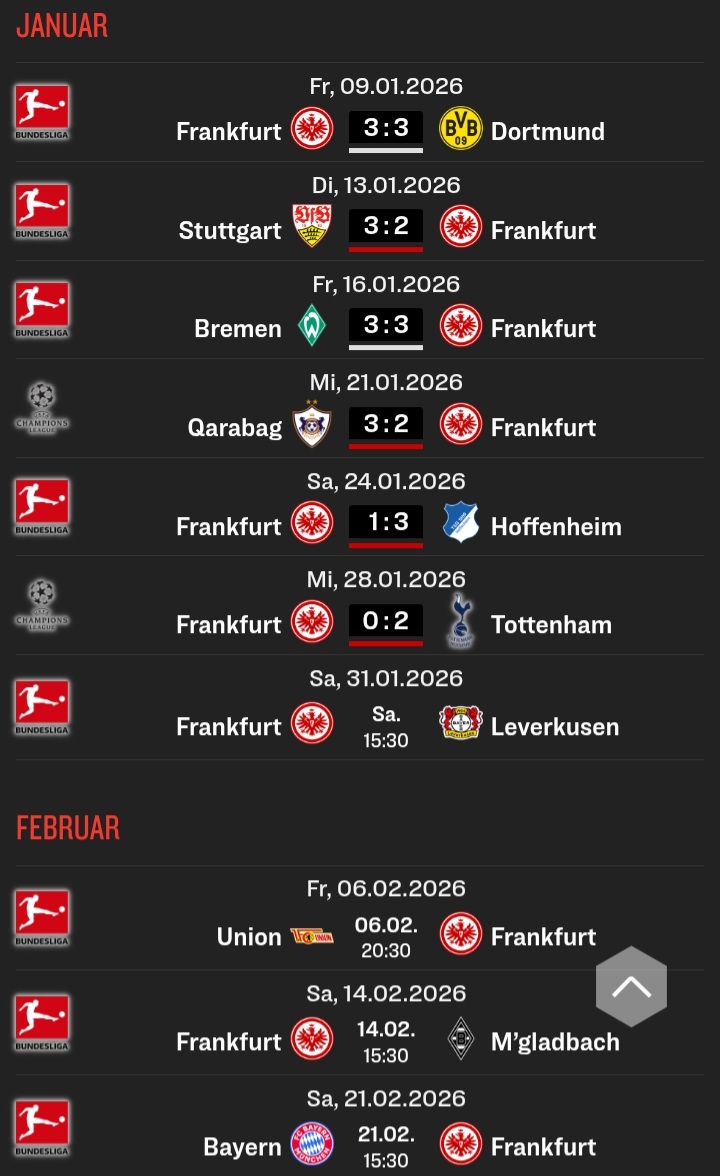
Task: View the Stuttgart vs Frankfurt 3:2 match
Action: pos(386,228)
